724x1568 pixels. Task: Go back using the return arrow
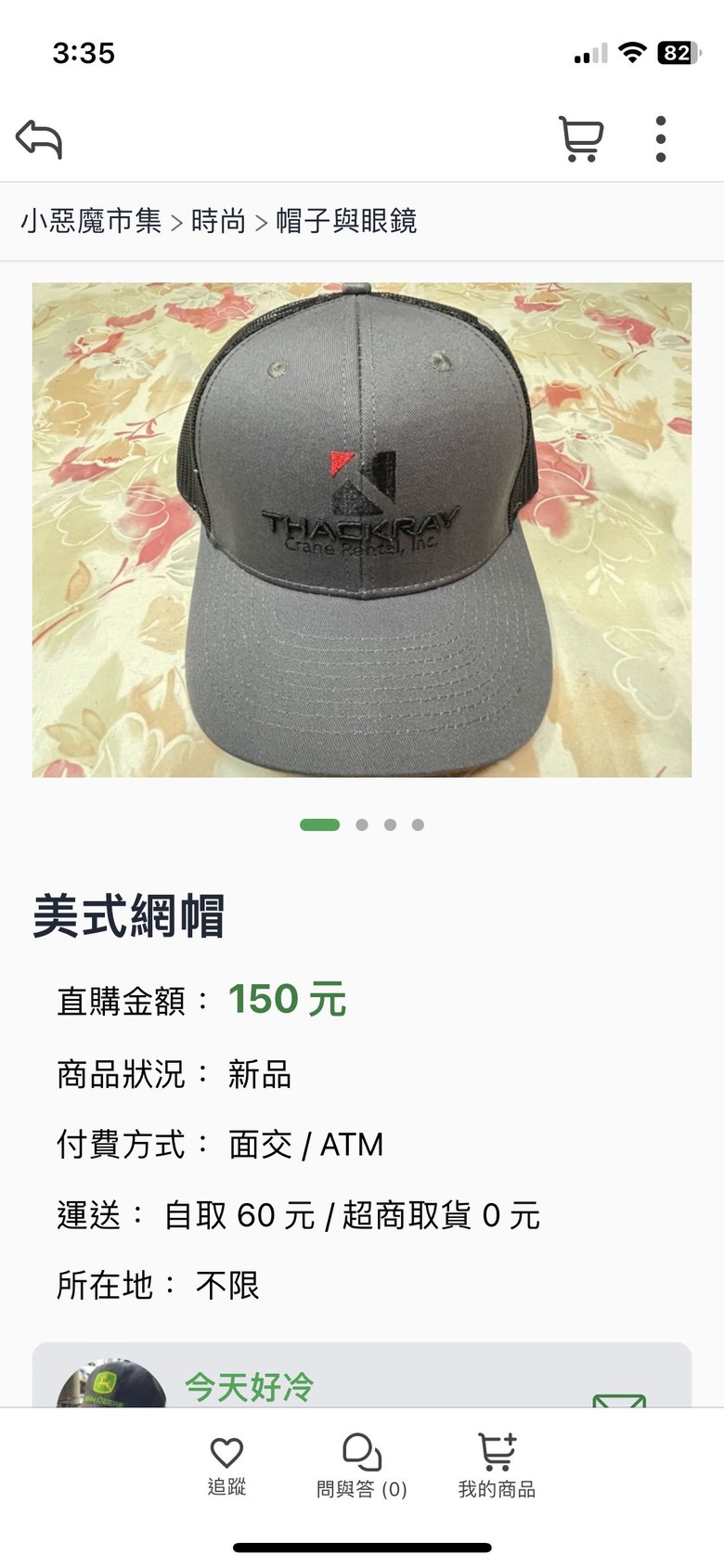[39, 140]
